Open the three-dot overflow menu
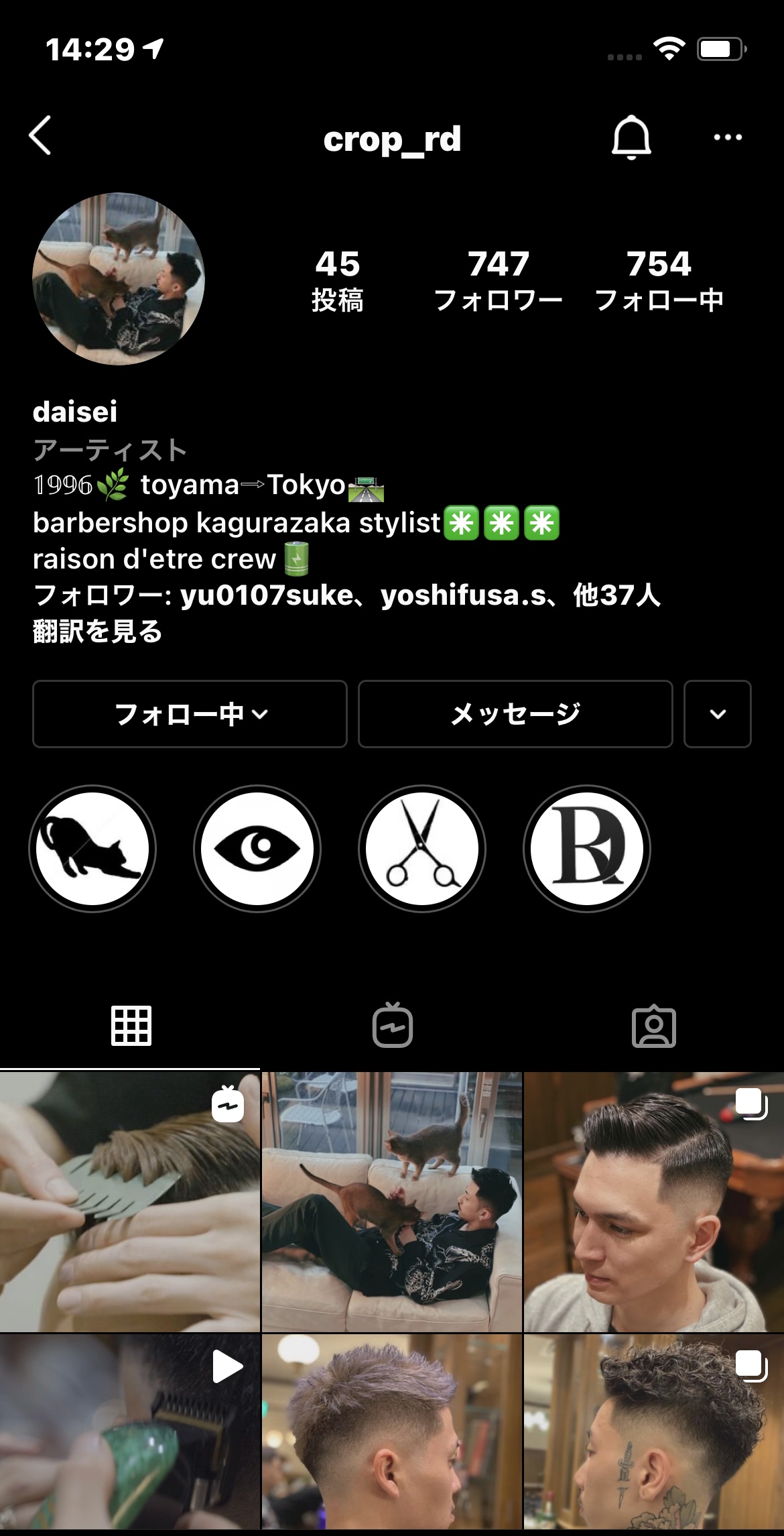The width and height of the screenshot is (784, 1536). point(728,137)
